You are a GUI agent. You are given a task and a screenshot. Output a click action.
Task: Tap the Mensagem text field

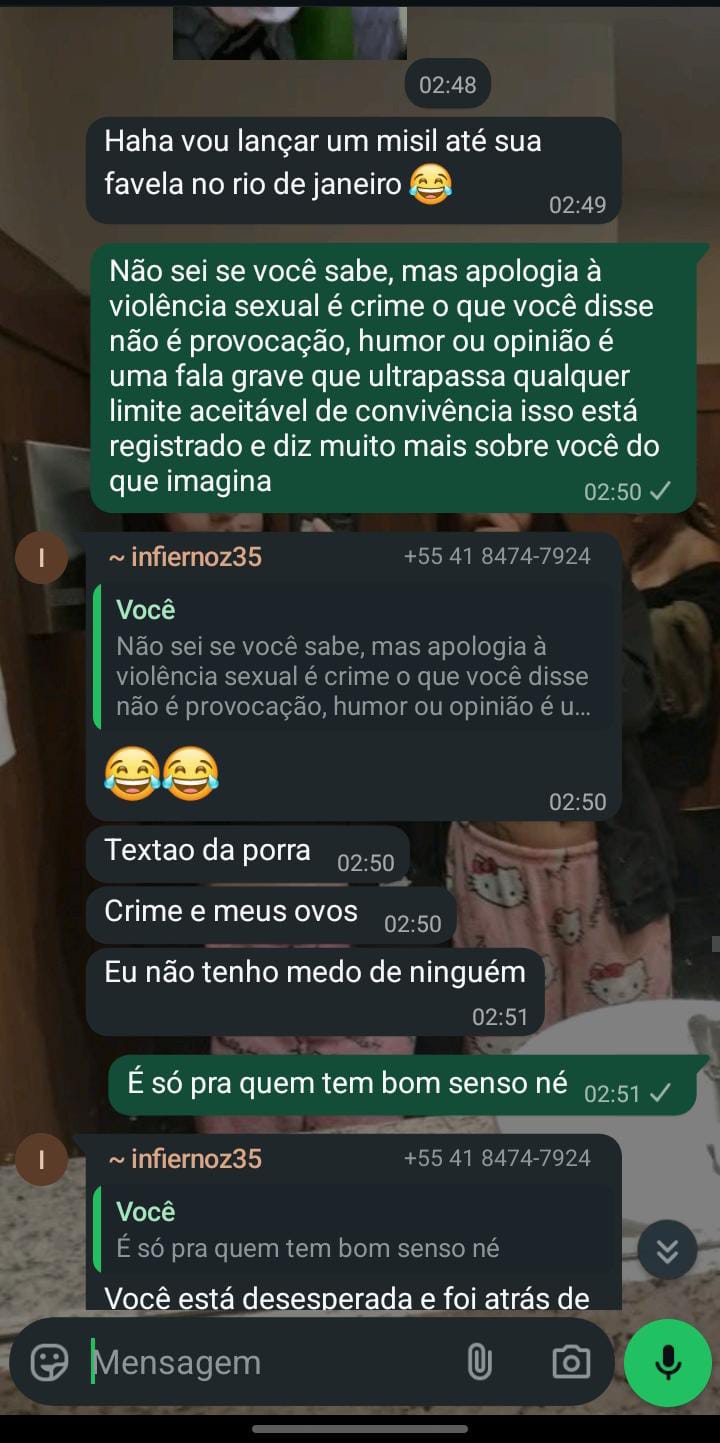click(270, 1362)
